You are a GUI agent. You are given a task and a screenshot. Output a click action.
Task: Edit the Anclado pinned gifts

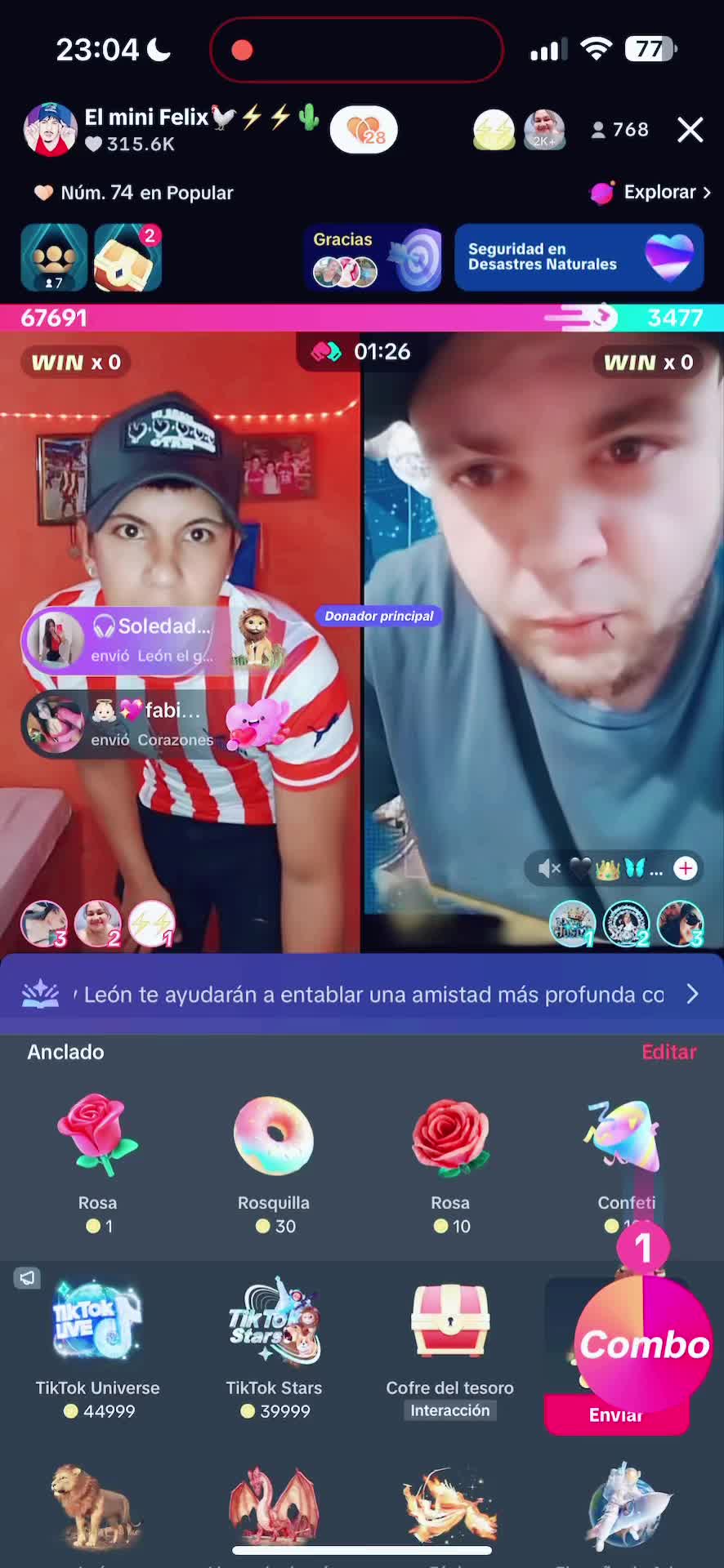668,1052
